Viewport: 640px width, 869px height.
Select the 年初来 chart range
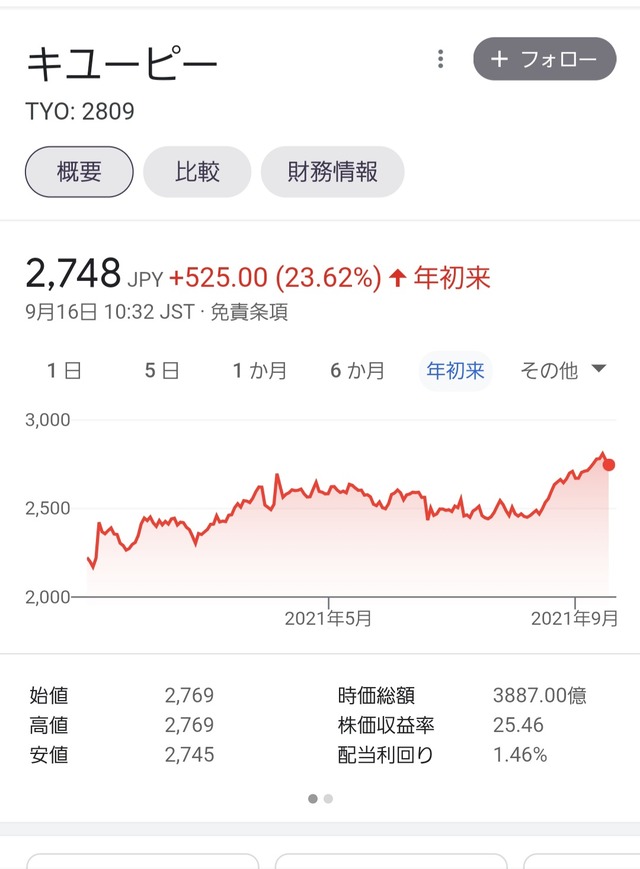tap(455, 371)
